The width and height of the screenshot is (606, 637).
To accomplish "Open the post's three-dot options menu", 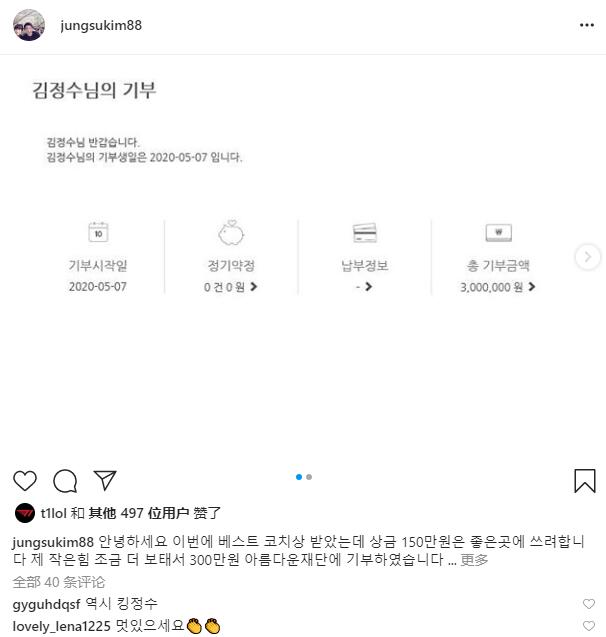I will (586, 25).
